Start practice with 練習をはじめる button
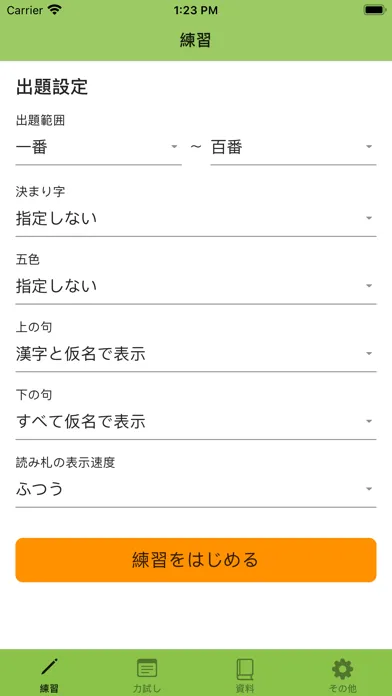The height and width of the screenshot is (696, 392). [x=196, y=560]
